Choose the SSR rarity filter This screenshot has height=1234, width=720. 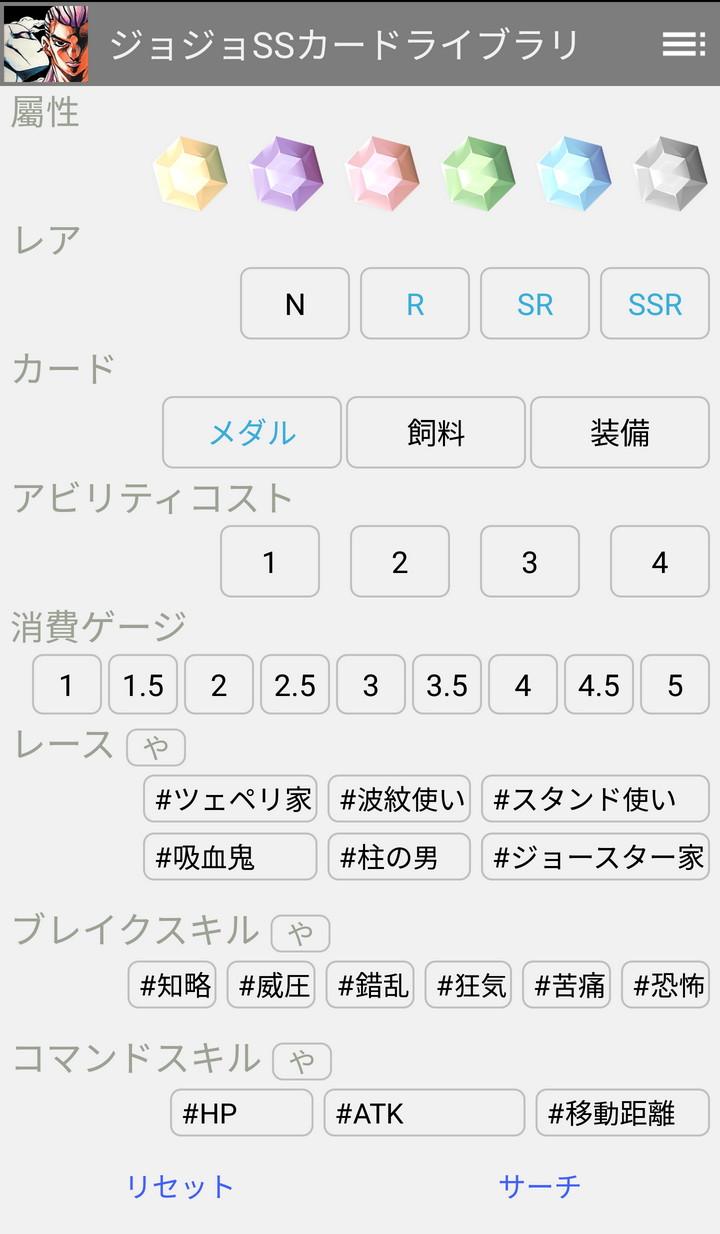(x=655, y=304)
